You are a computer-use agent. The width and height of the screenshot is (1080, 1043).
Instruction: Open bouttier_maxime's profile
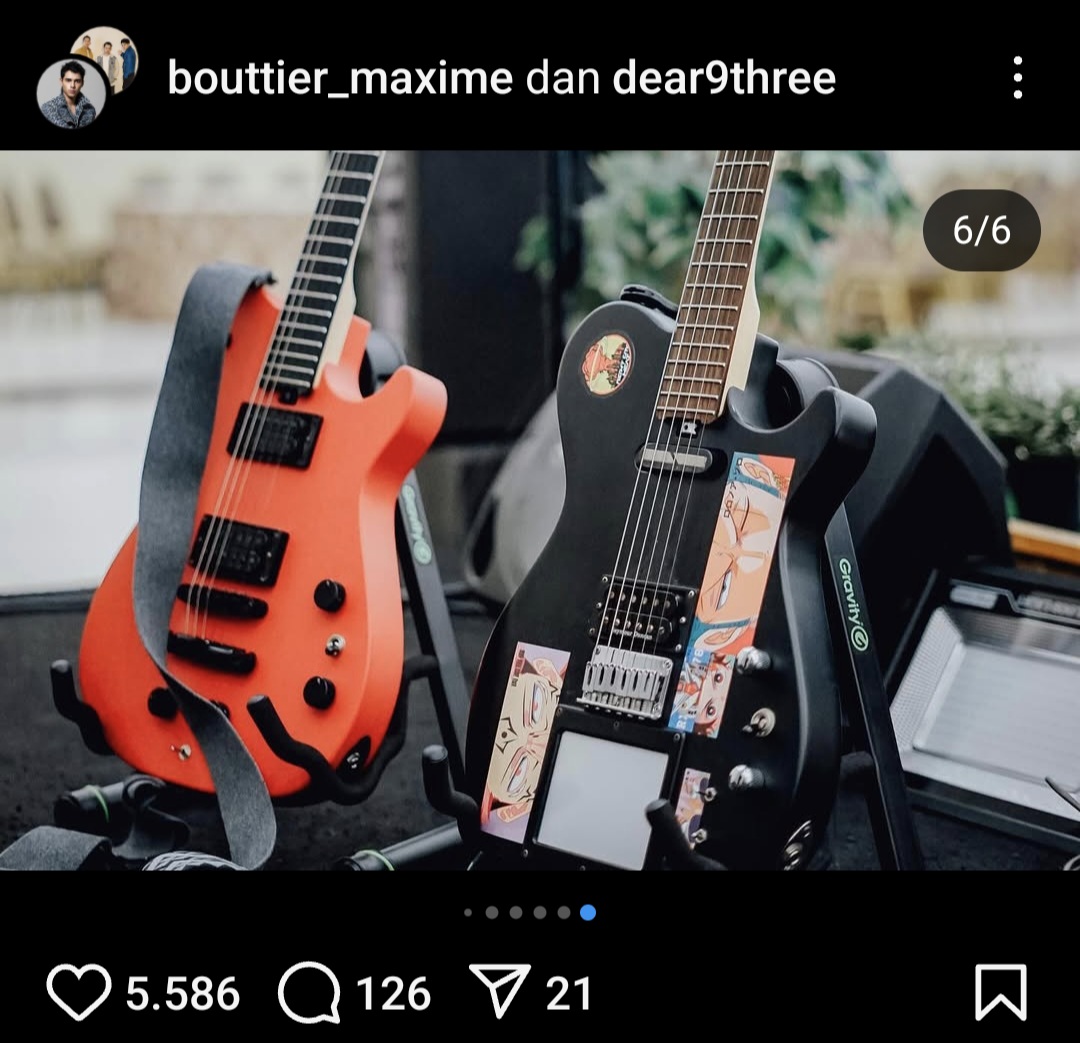tap(340, 78)
